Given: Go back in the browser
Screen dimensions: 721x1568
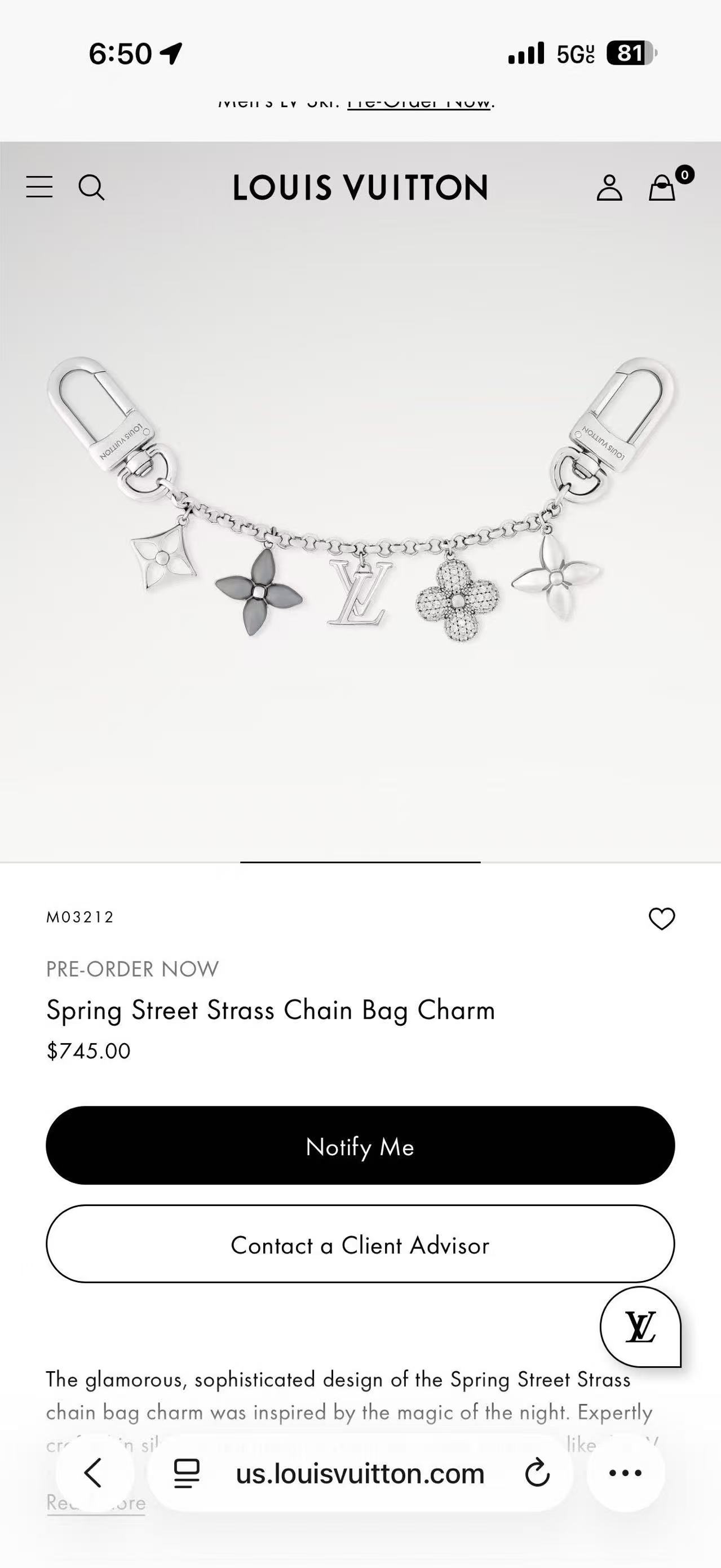Looking at the screenshot, I should [94, 1474].
